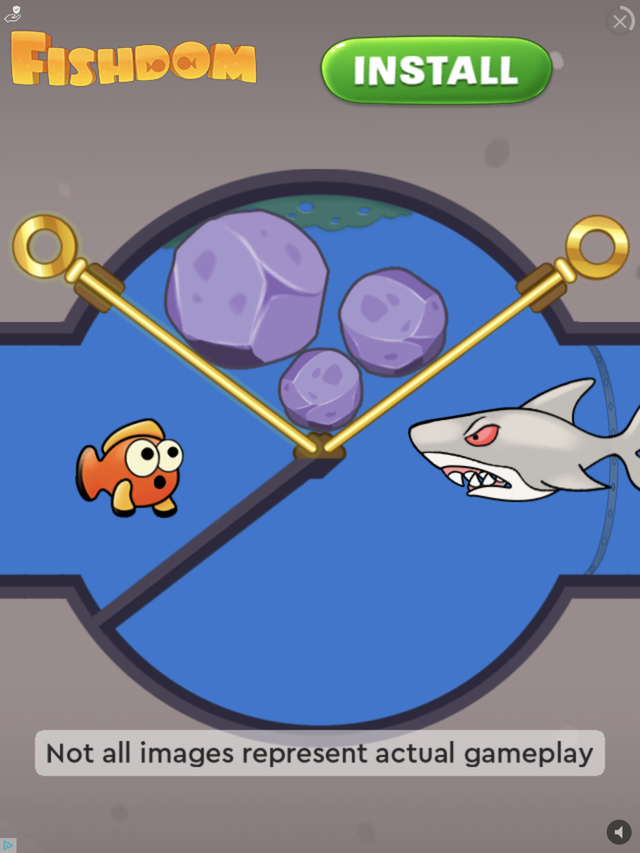Pull the left golden pin ring
This screenshot has height=853, width=640.
tap(45, 246)
